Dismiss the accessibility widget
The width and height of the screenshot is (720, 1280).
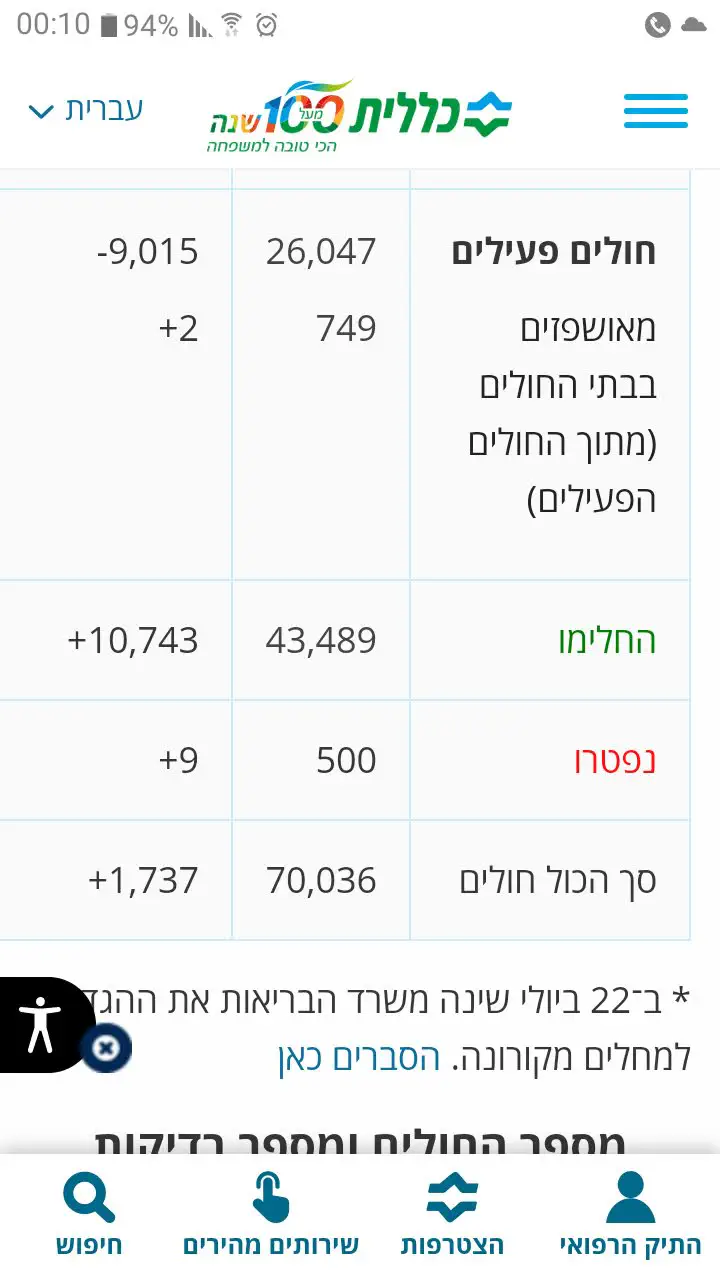pyautogui.click(x=107, y=1049)
